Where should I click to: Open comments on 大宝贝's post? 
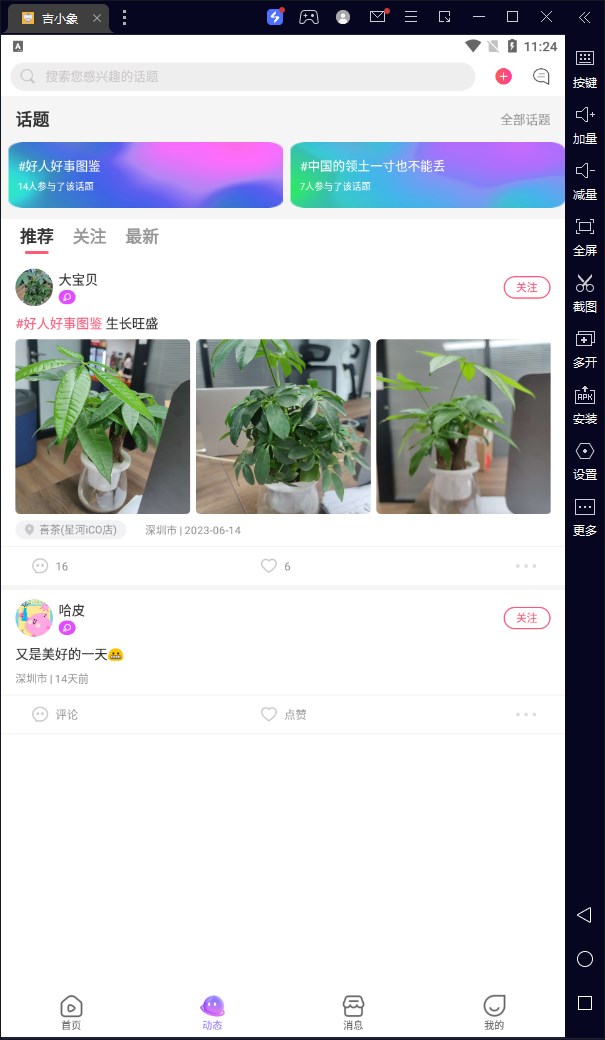click(x=49, y=566)
